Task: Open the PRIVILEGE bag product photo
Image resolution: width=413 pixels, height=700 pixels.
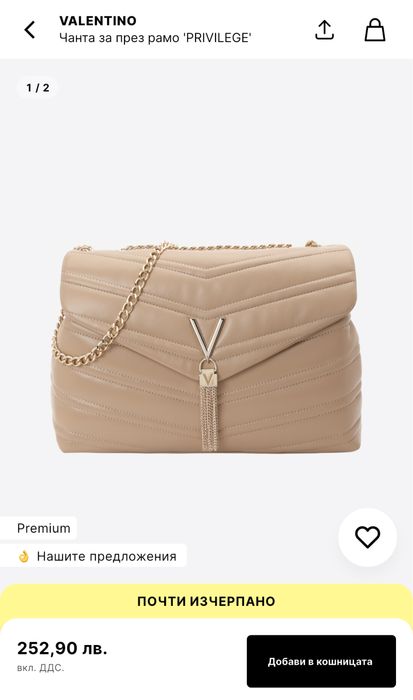Action: (206, 348)
